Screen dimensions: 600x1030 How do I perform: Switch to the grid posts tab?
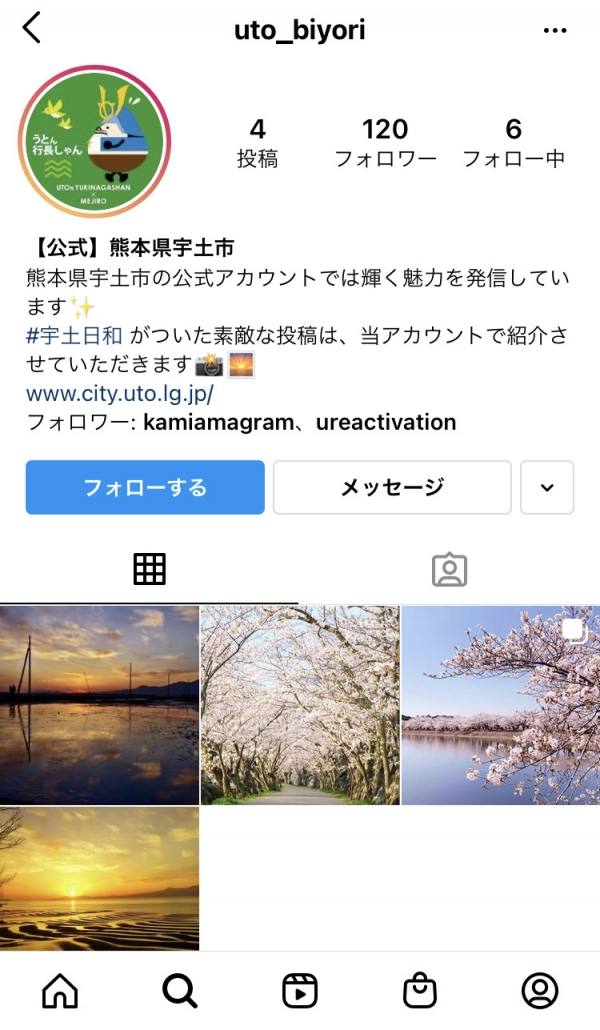(x=150, y=569)
